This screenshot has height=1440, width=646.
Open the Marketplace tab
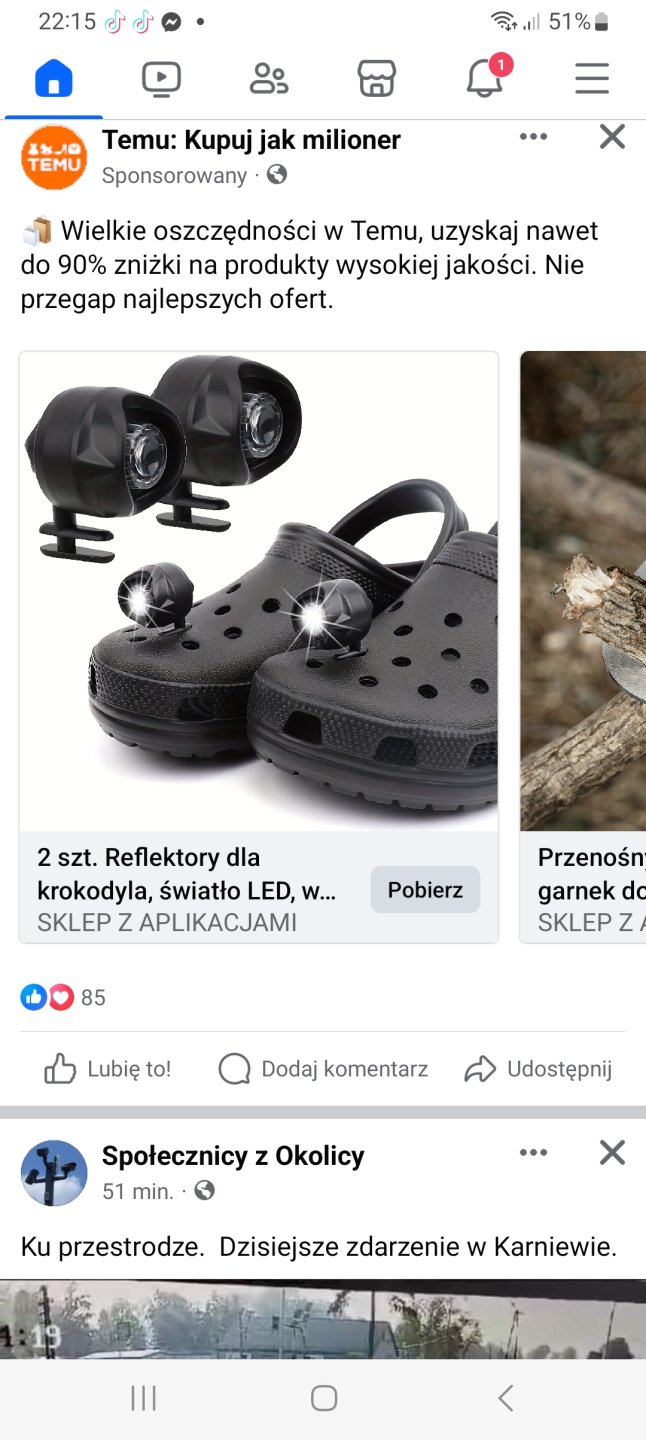[x=377, y=78]
